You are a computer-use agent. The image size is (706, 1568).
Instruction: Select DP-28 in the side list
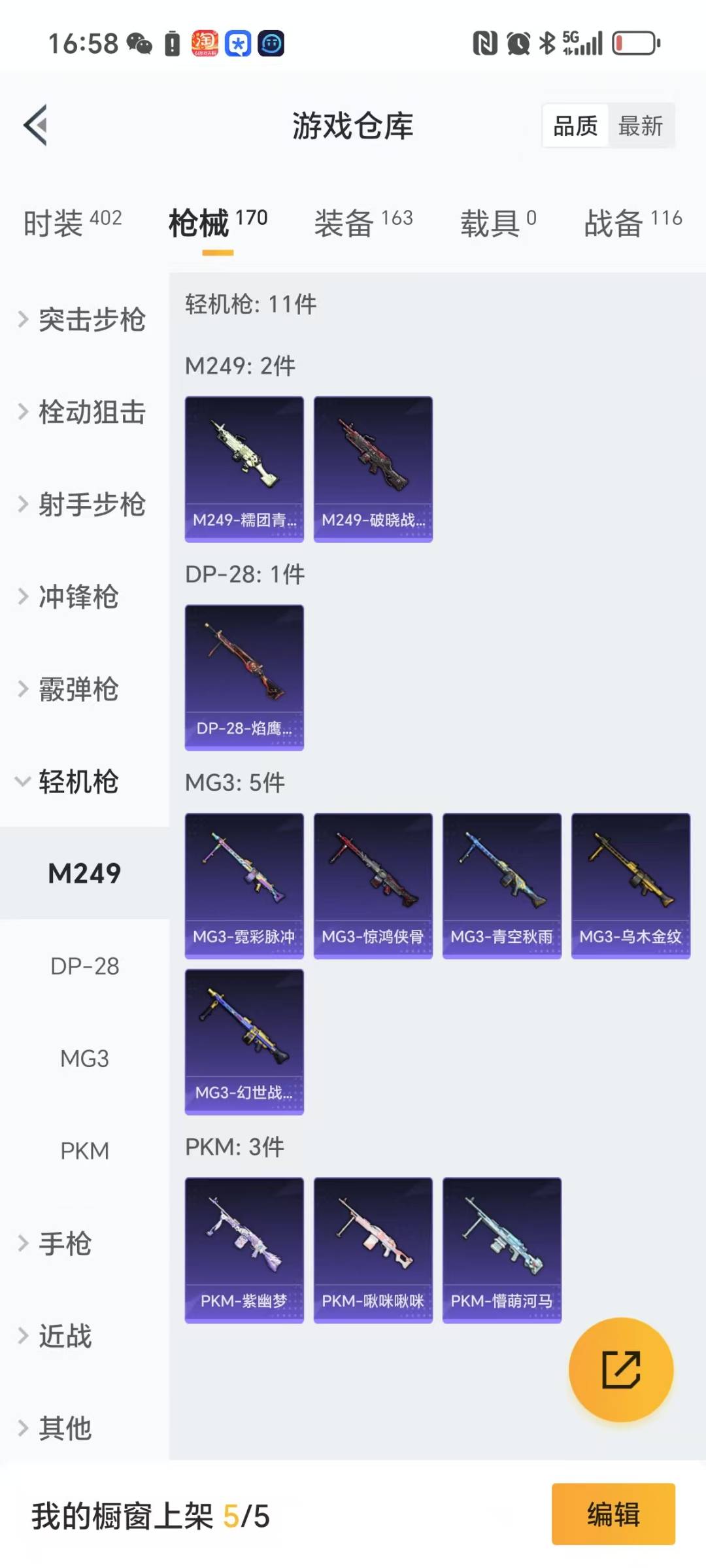[84, 966]
